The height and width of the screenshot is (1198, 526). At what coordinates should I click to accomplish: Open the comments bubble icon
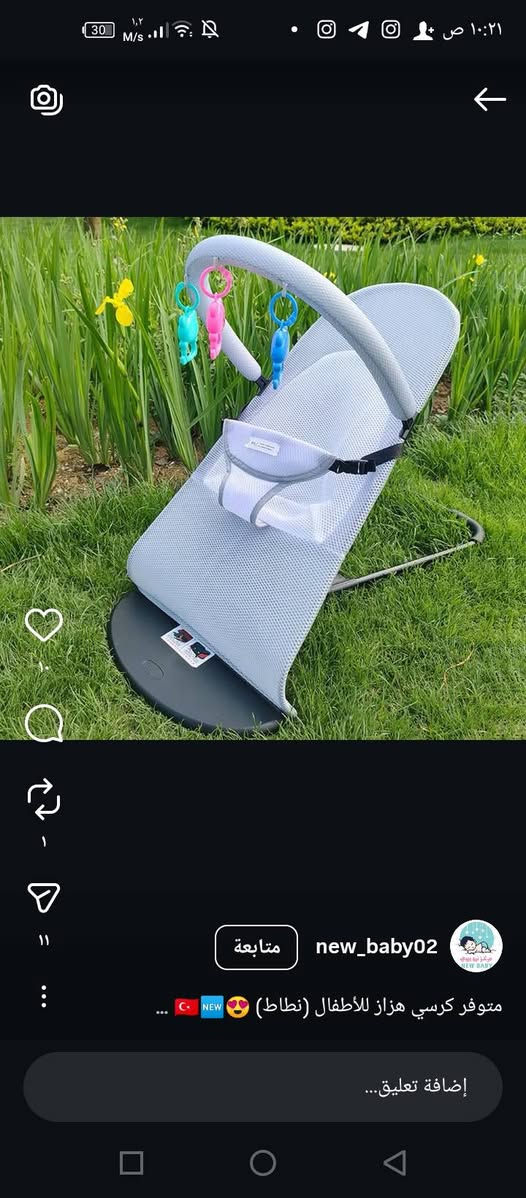44,723
